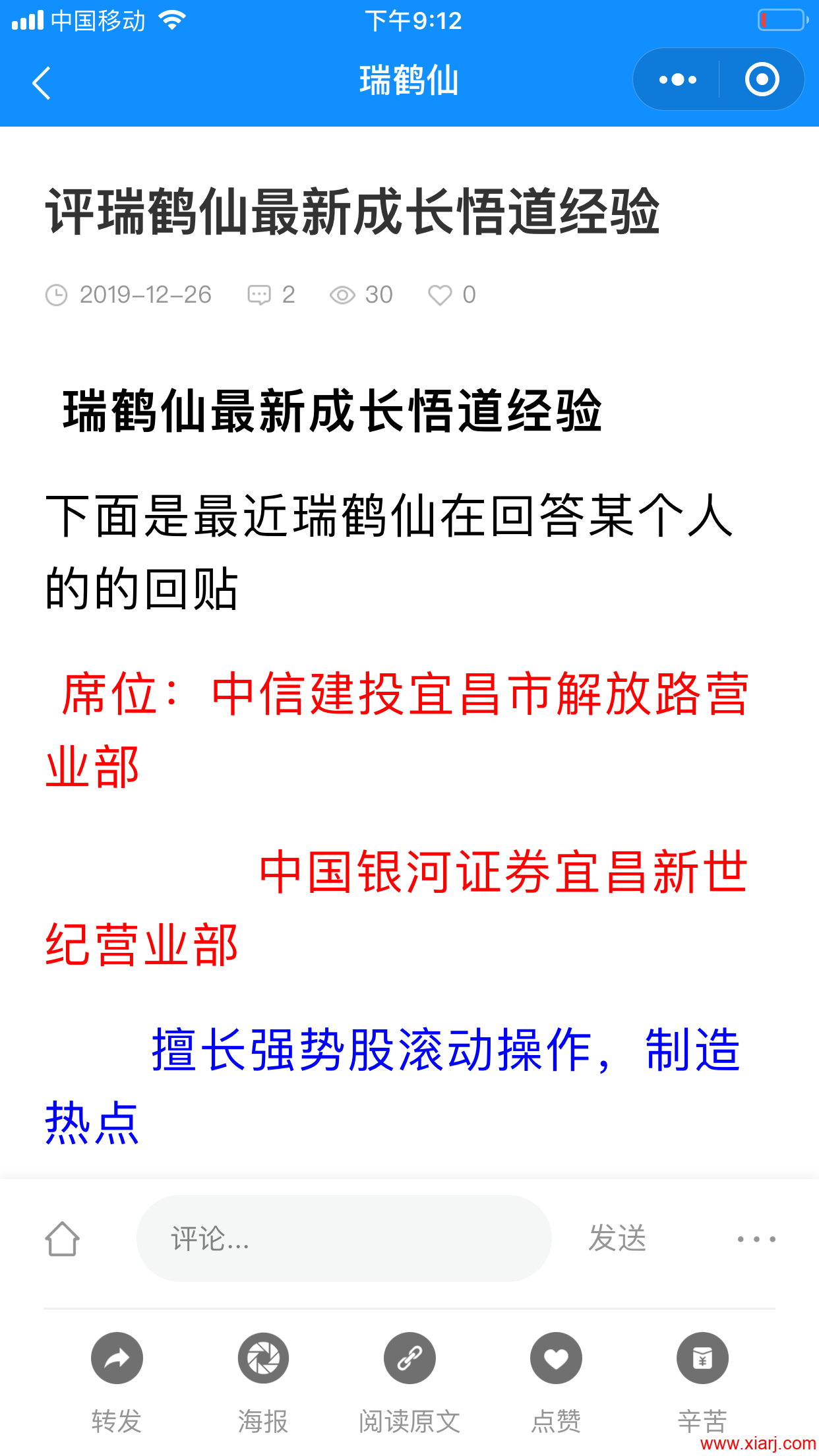Open more options beside 发送
The width and height of the screenshot is (819, 1456).
coord(756,1239)
